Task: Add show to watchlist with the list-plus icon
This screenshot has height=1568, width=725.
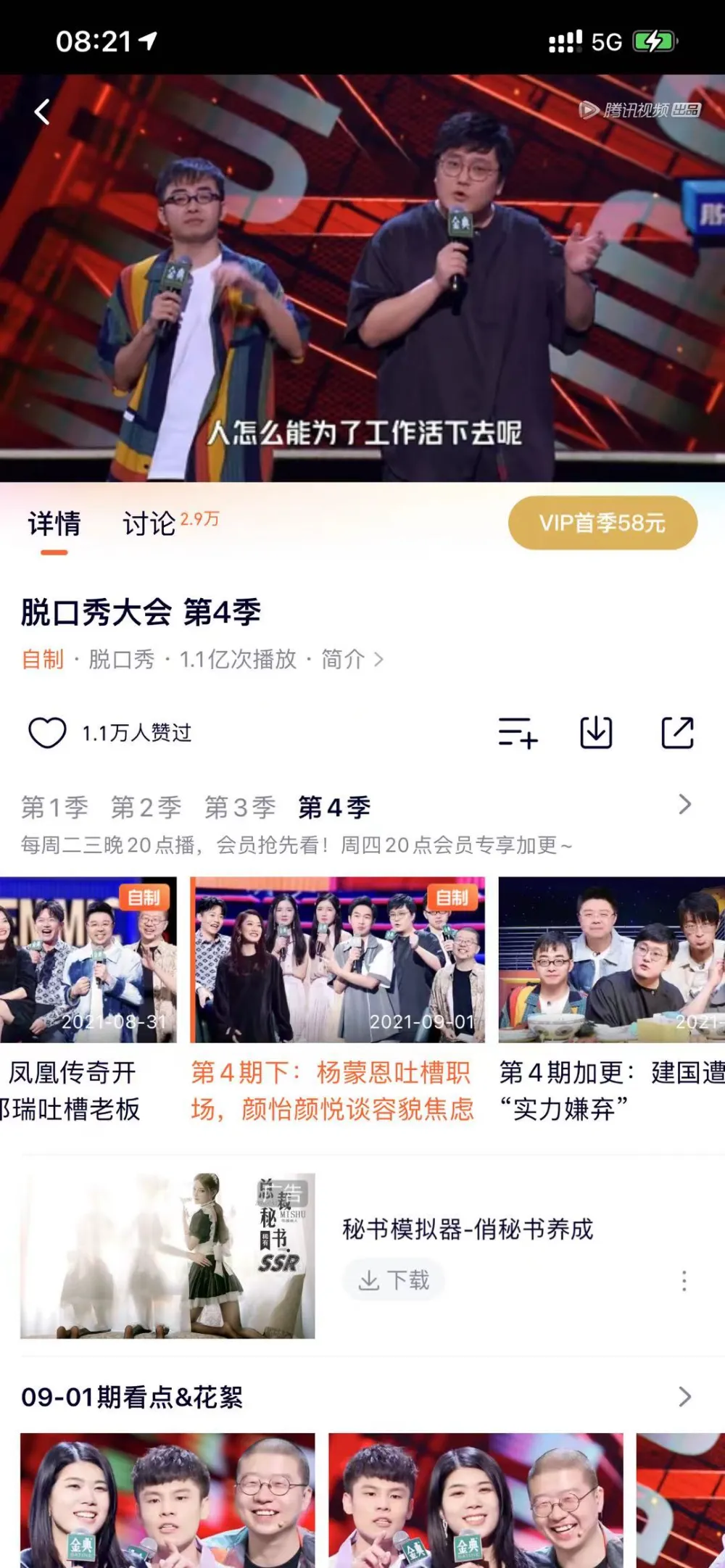Action: (518, 732)
